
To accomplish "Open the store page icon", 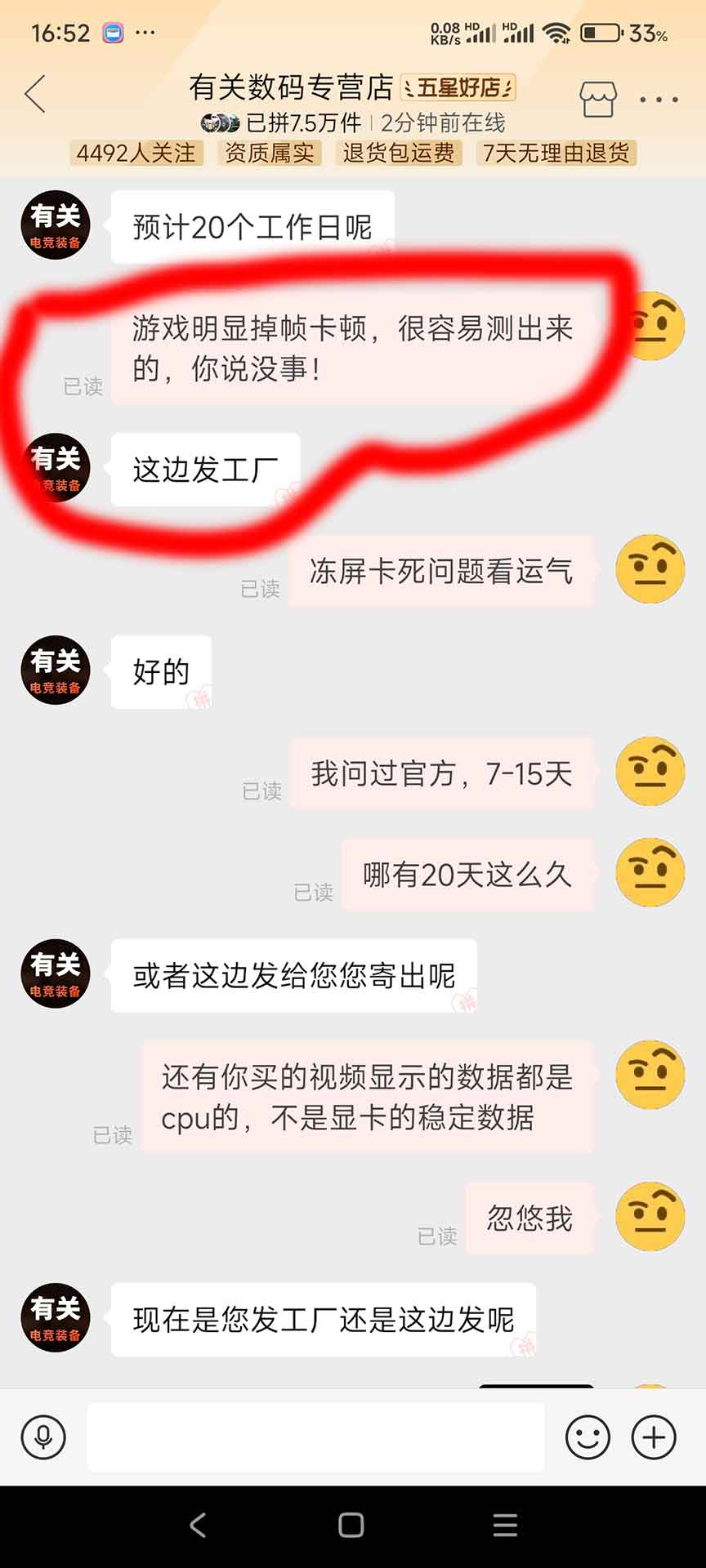I will (598, 99).
